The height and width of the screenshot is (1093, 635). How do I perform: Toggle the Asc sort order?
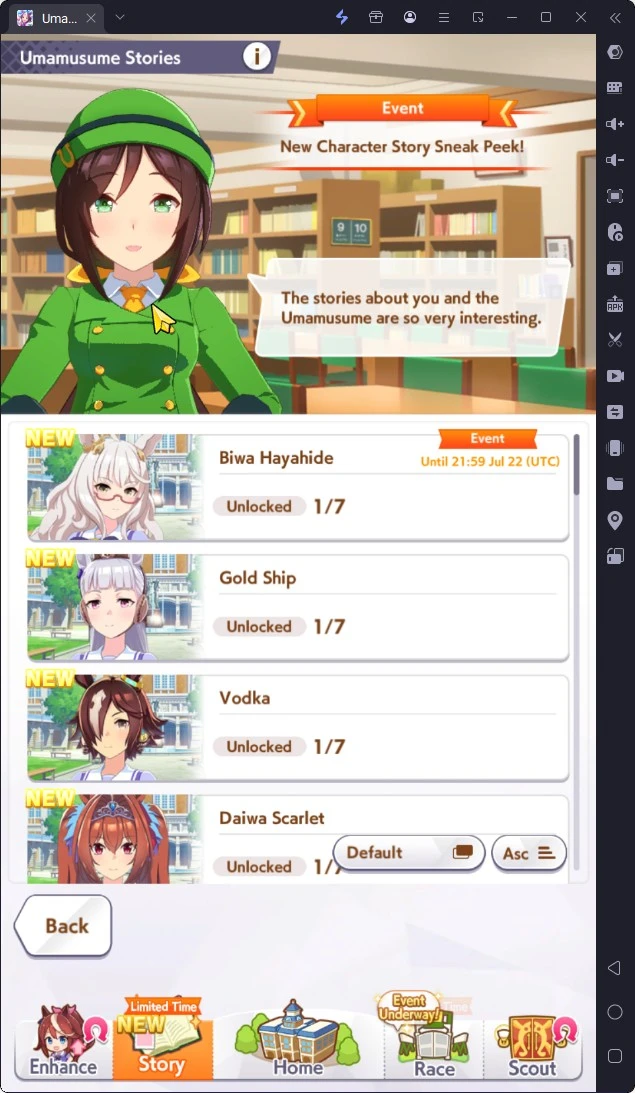pos(528,853)
